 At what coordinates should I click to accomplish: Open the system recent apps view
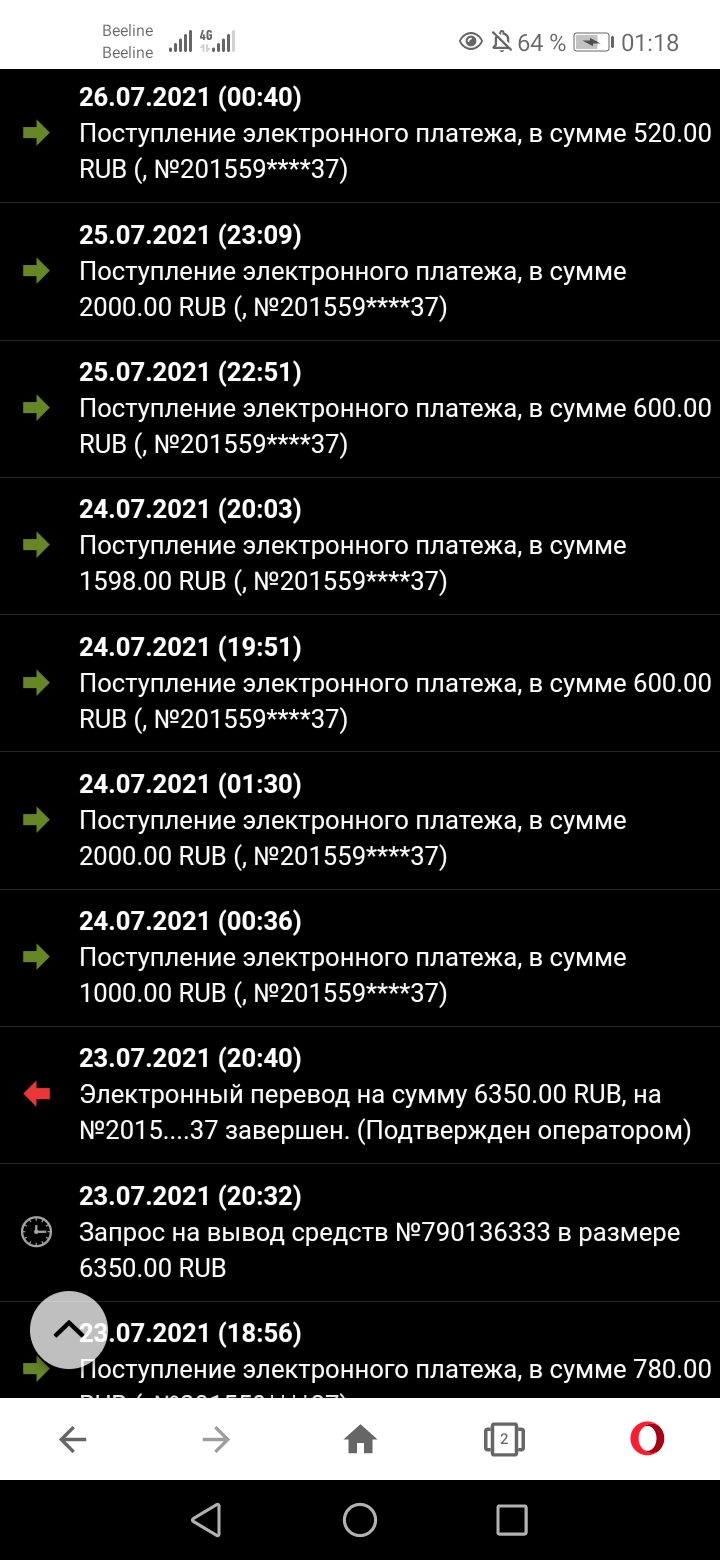511,1520
